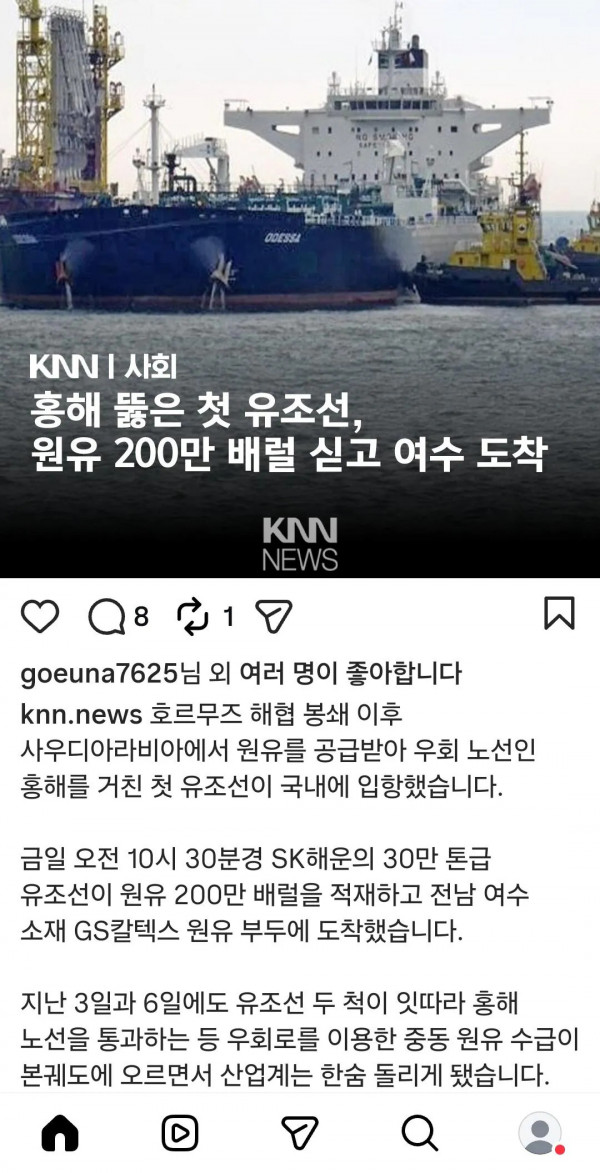Viewport: 600px width, 1173px height.
Task: Switch to the Reels tab
Action: (180, 1133)
